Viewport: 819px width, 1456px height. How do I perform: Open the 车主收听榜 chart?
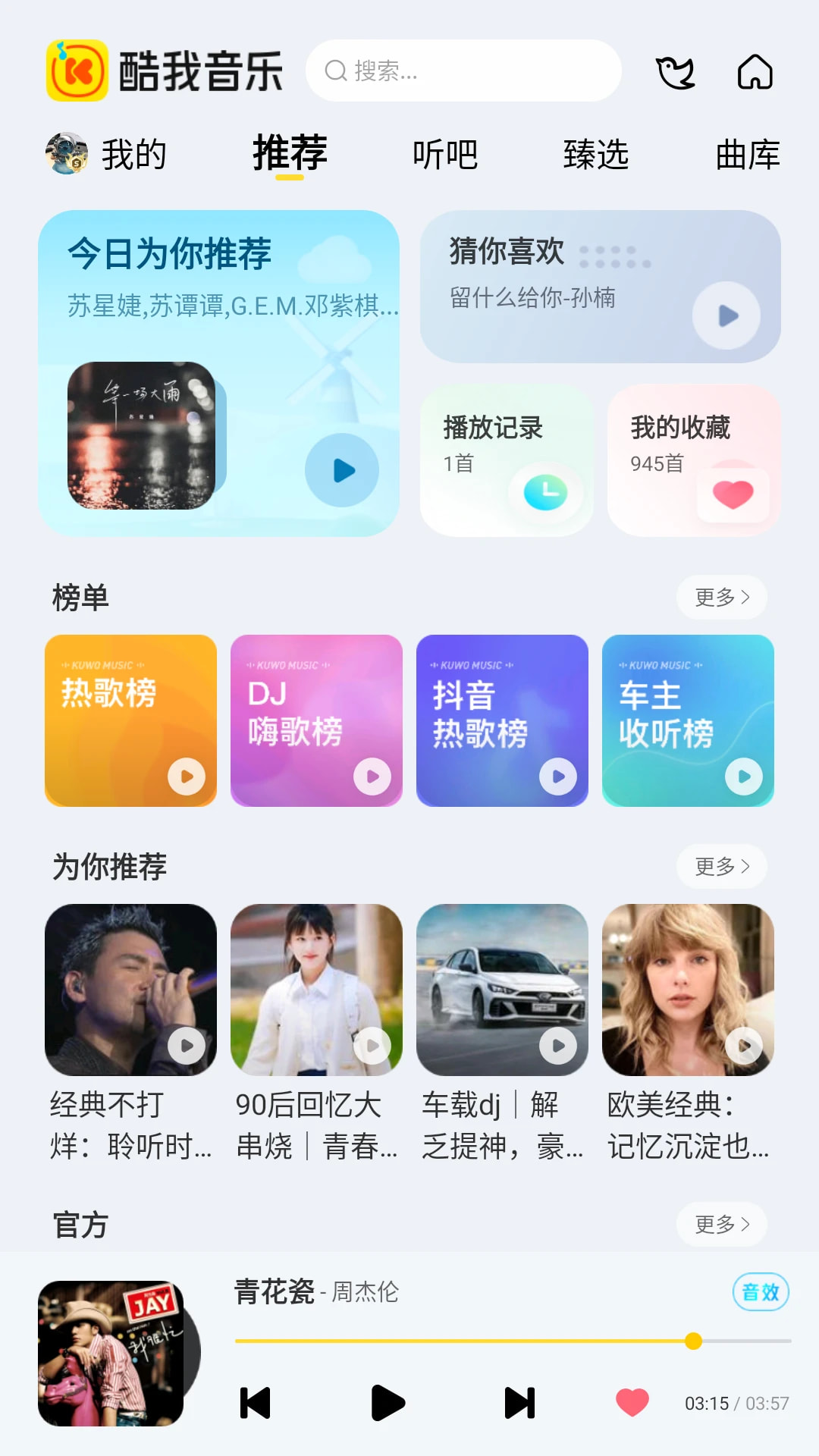(688, 720)
